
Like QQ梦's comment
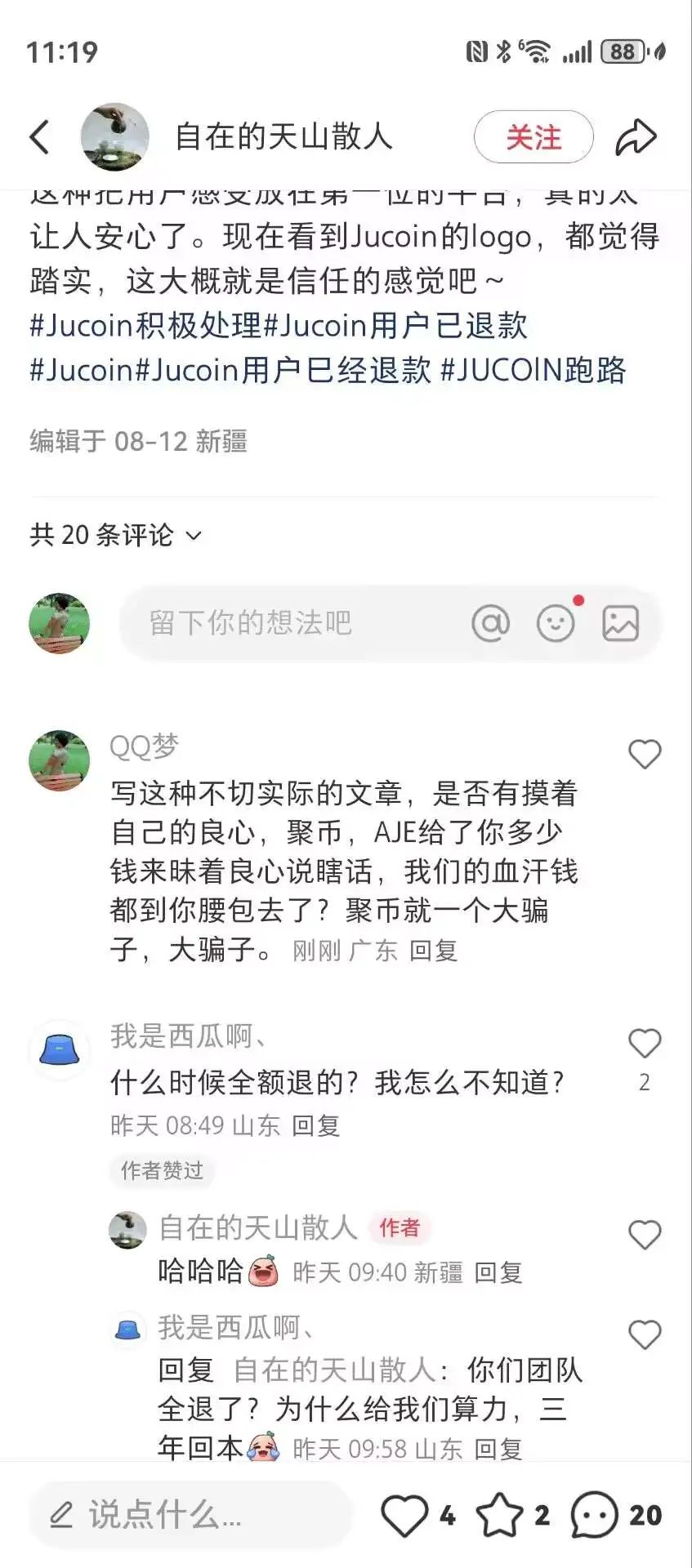[x=644, y=754]
